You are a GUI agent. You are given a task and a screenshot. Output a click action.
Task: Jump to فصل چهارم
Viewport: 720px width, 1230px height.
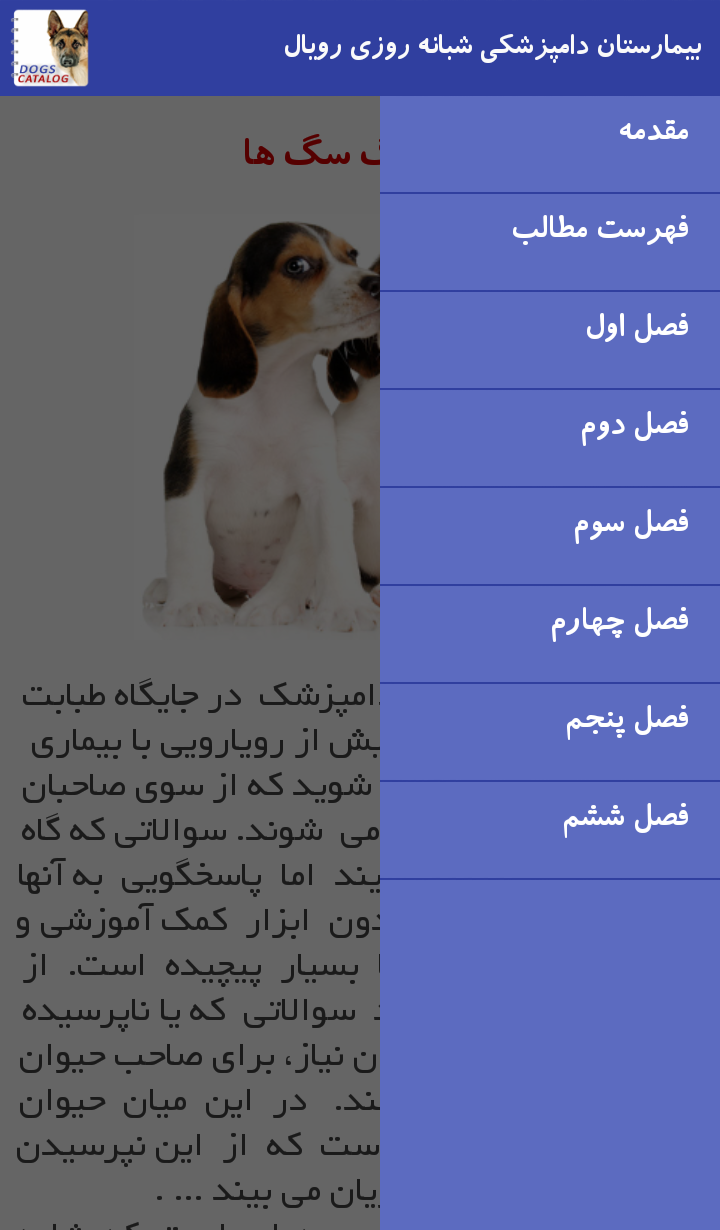click(x=550, y=634)
